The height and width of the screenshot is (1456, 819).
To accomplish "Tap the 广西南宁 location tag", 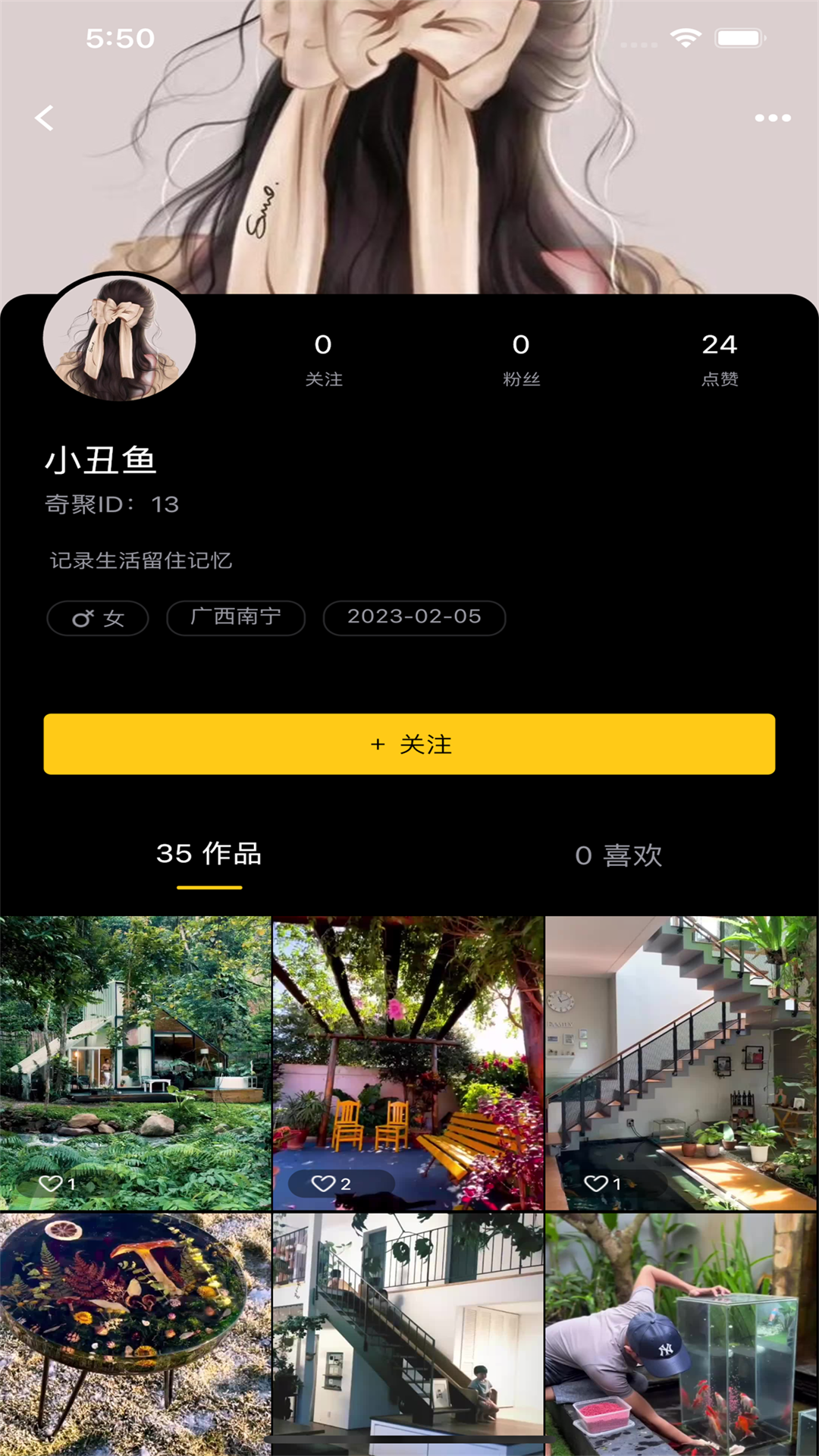I will 235,617.
